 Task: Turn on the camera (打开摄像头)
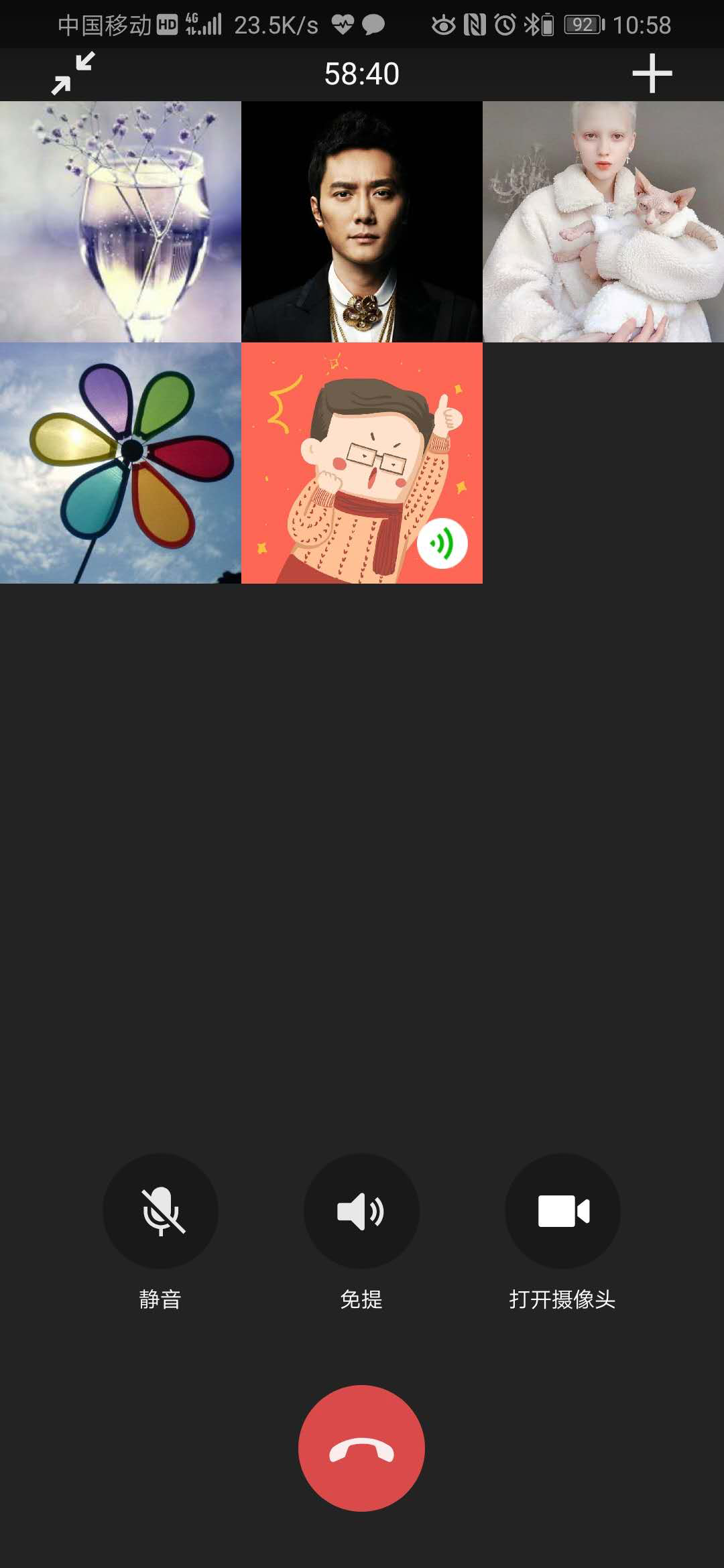[562, 1211]
